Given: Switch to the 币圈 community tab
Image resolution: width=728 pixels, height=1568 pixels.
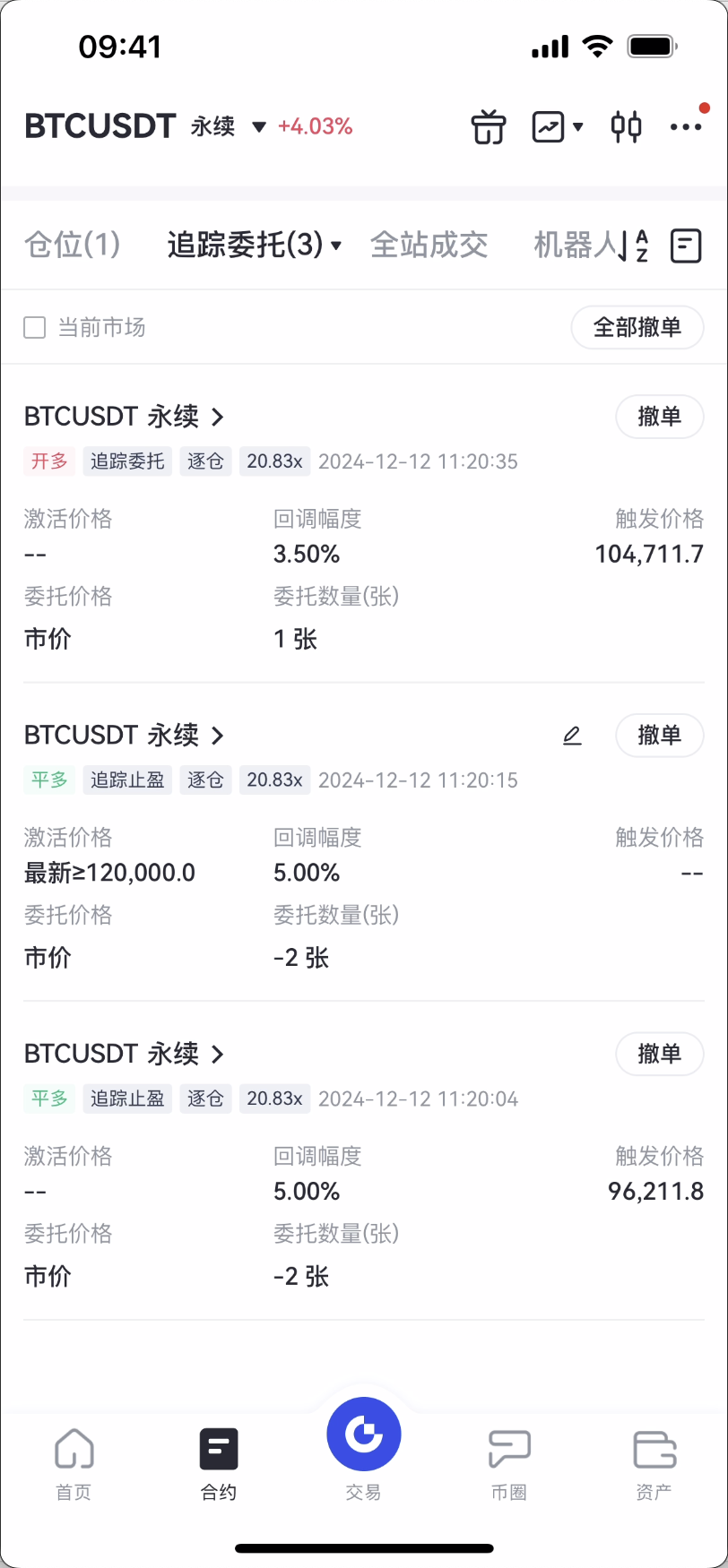Looking at the screenshot, I should click(508, 1462).
